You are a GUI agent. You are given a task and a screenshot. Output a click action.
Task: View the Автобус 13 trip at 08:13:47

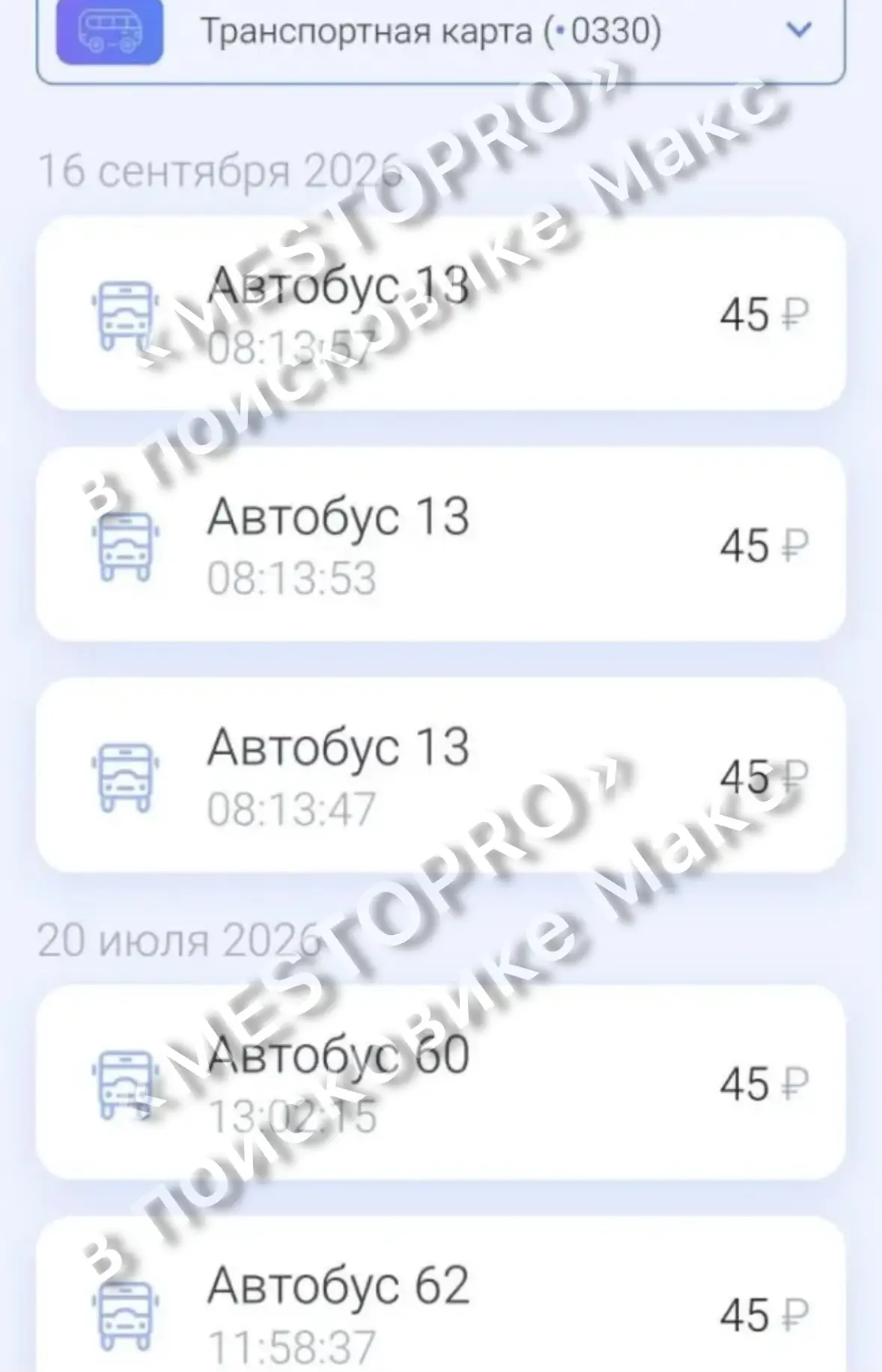tap(440, 775)
